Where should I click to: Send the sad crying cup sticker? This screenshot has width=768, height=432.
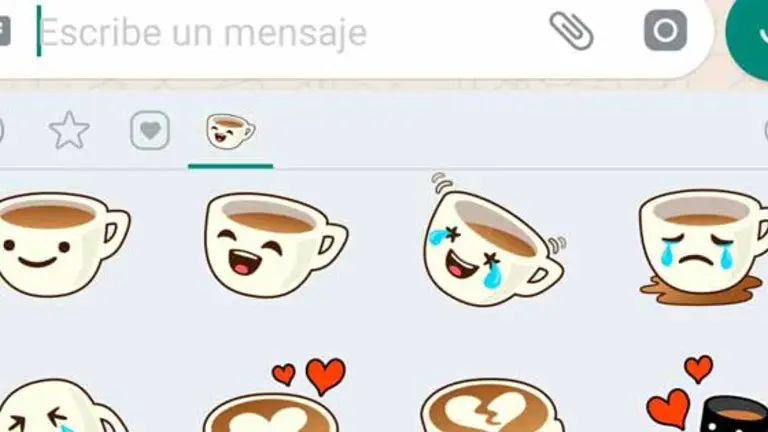pos(700,245)
